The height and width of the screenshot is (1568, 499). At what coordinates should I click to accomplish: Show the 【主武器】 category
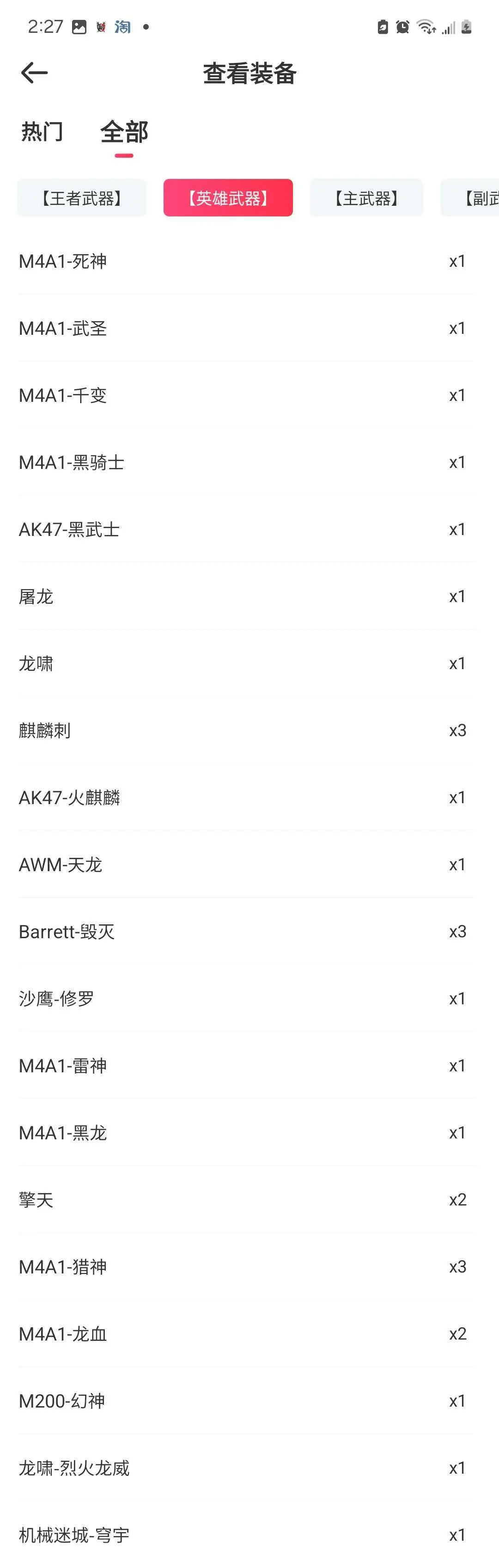tap(366, 198)
